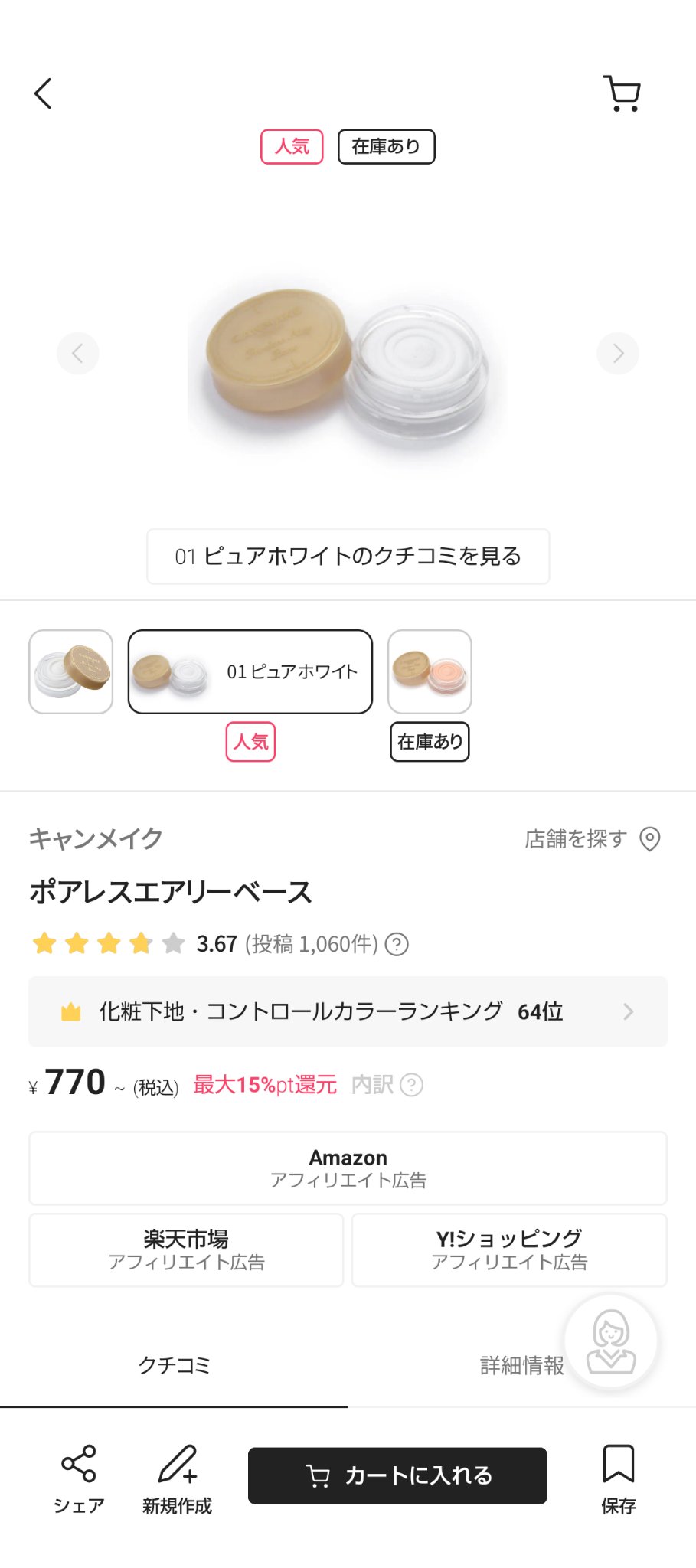Viewport: 696px width, 1568px height.
Task: Advance the image carousel with right chevron
Action: 617,353
